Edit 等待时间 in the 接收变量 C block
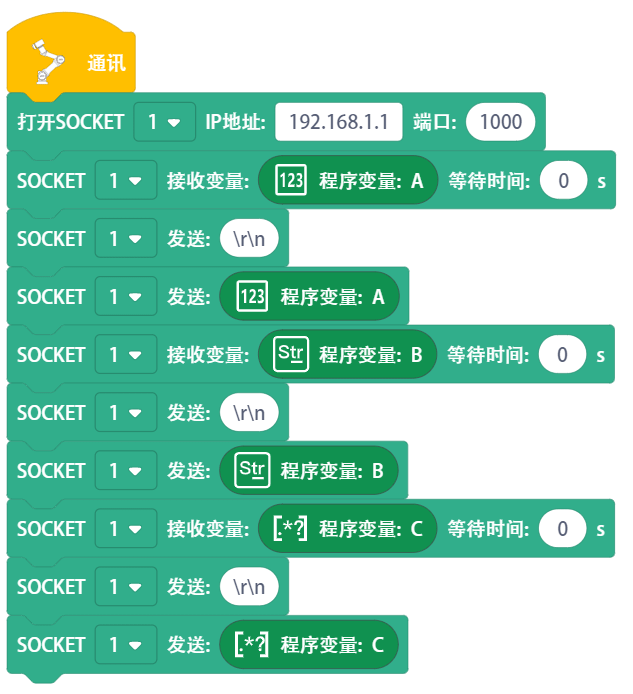The image size is (633, 694). [x=563, y=529]
